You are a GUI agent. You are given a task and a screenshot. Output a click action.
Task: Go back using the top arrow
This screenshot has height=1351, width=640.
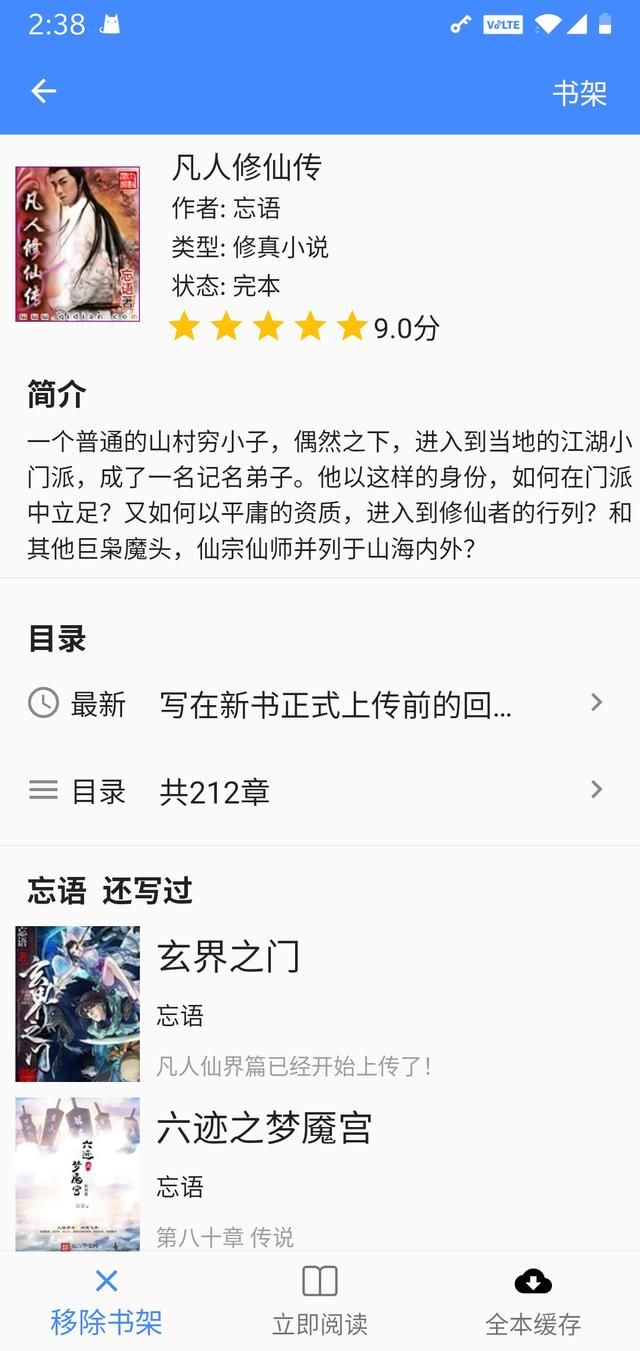click(43, 92)
